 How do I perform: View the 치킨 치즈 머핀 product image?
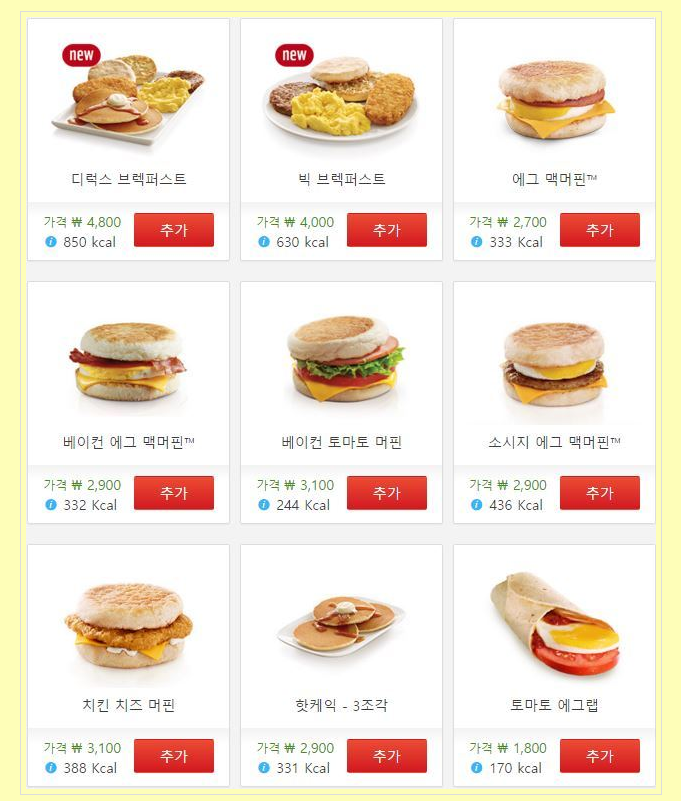point(128,625)
